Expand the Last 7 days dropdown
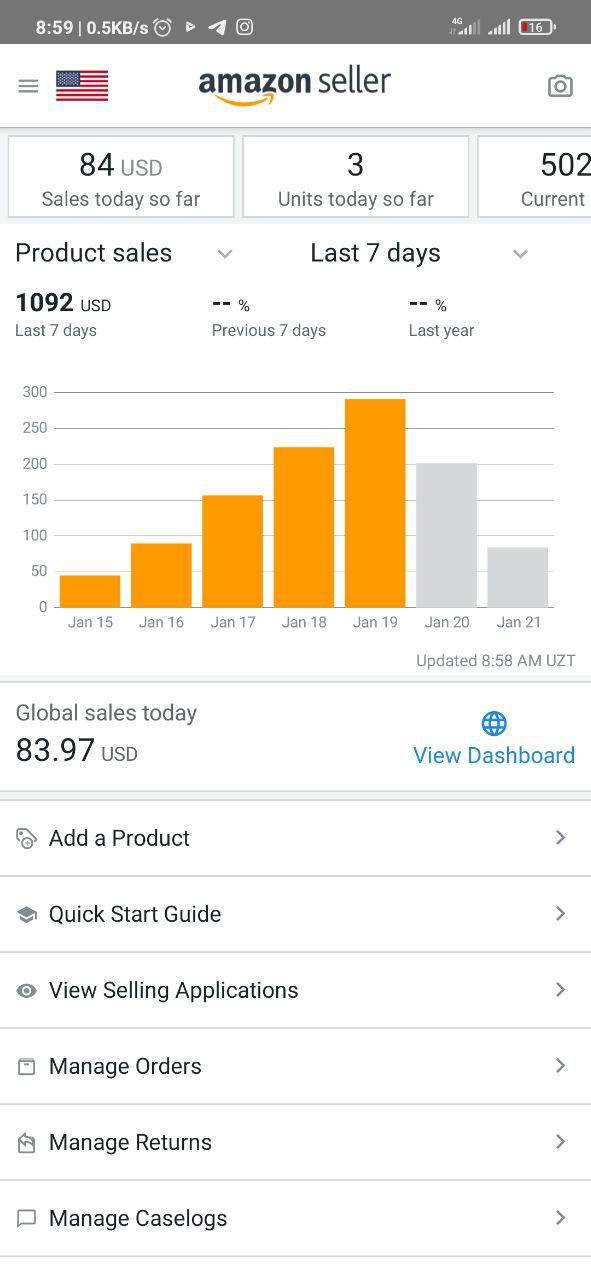Image resolution: width=591 pixels, height=1280 pixels. click(x=419, y=253)
